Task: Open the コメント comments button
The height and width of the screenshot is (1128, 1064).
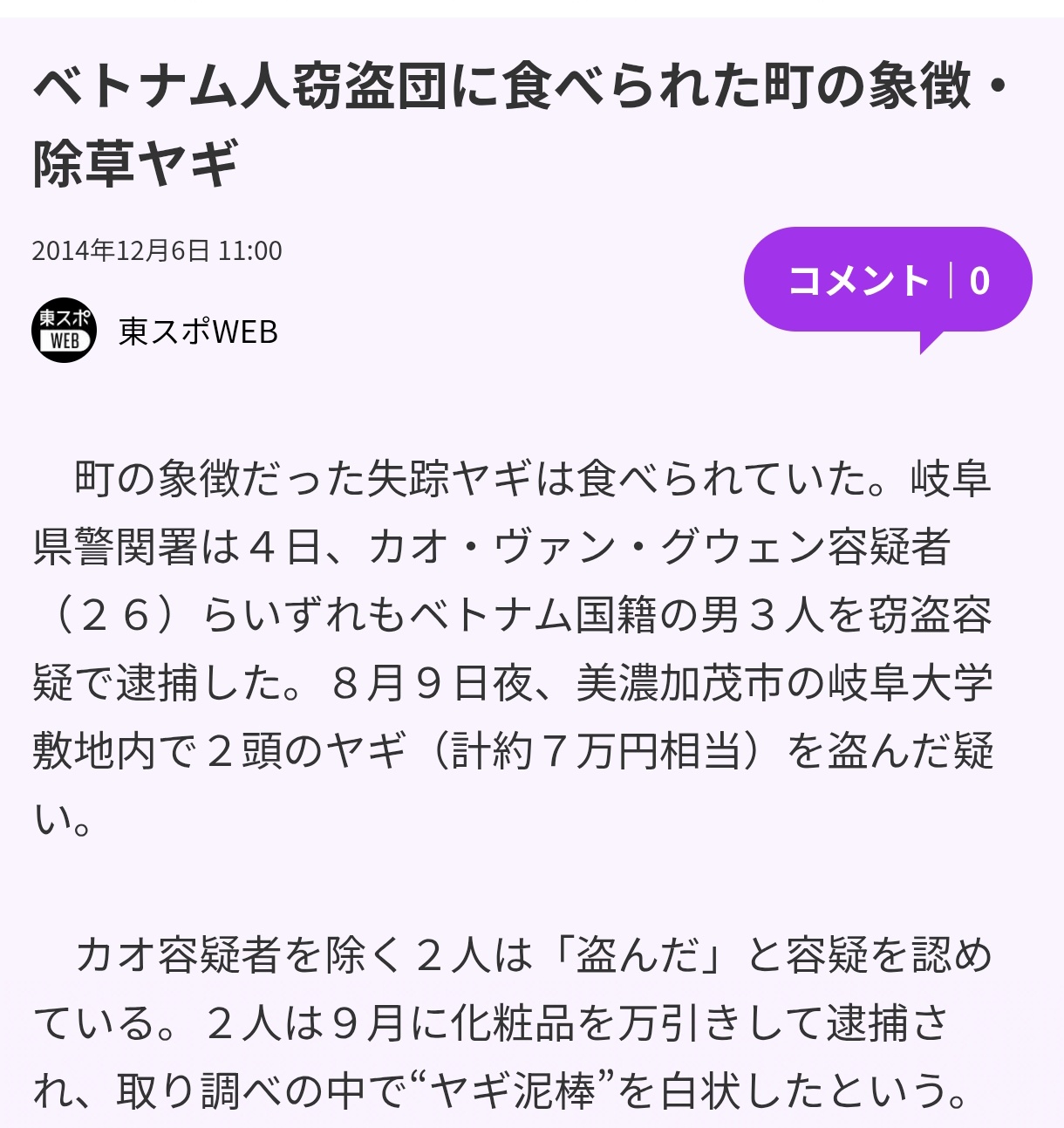Action: tap(887, 281)
